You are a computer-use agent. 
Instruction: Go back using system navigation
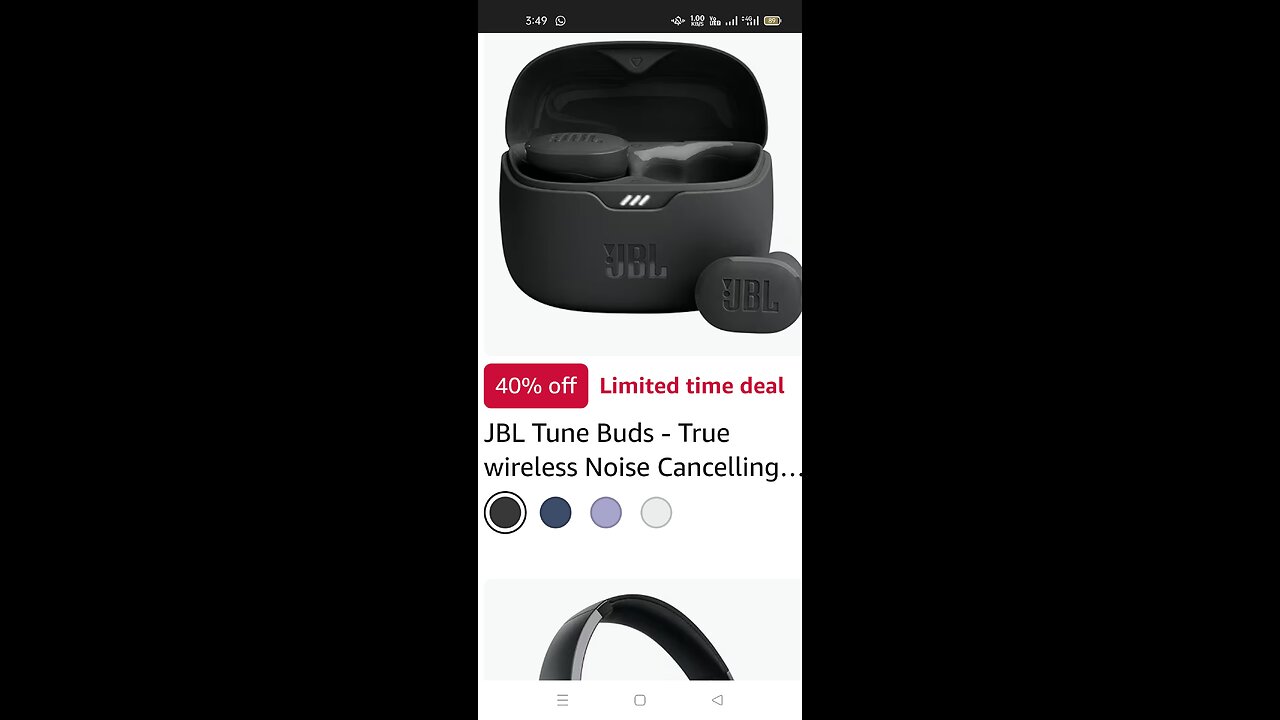(x=717, y=700)
